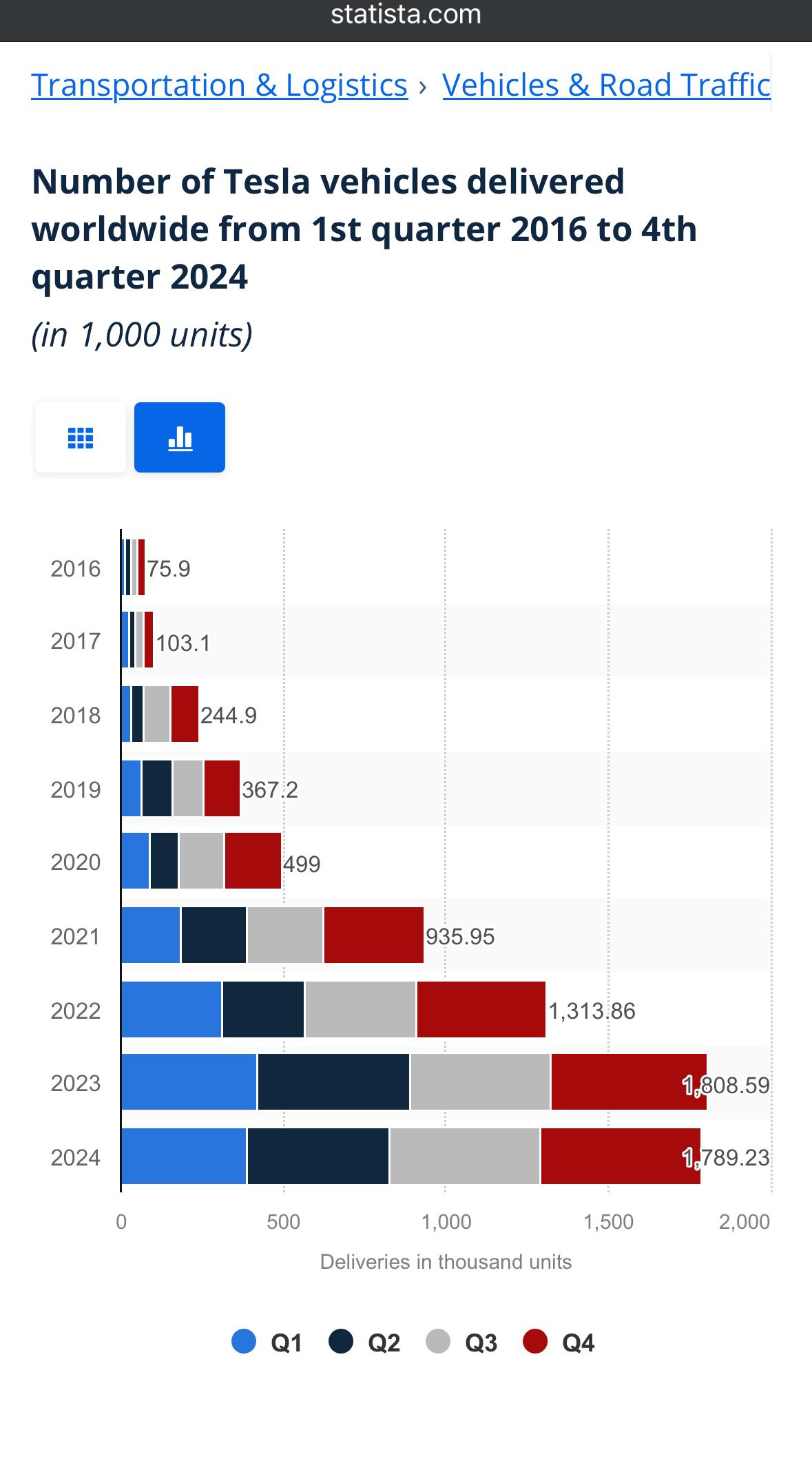The width and height of the screenshot is (812, 1461).
Task: Hide the Q3 series via the legend
Action: (x=462, y=1343)
